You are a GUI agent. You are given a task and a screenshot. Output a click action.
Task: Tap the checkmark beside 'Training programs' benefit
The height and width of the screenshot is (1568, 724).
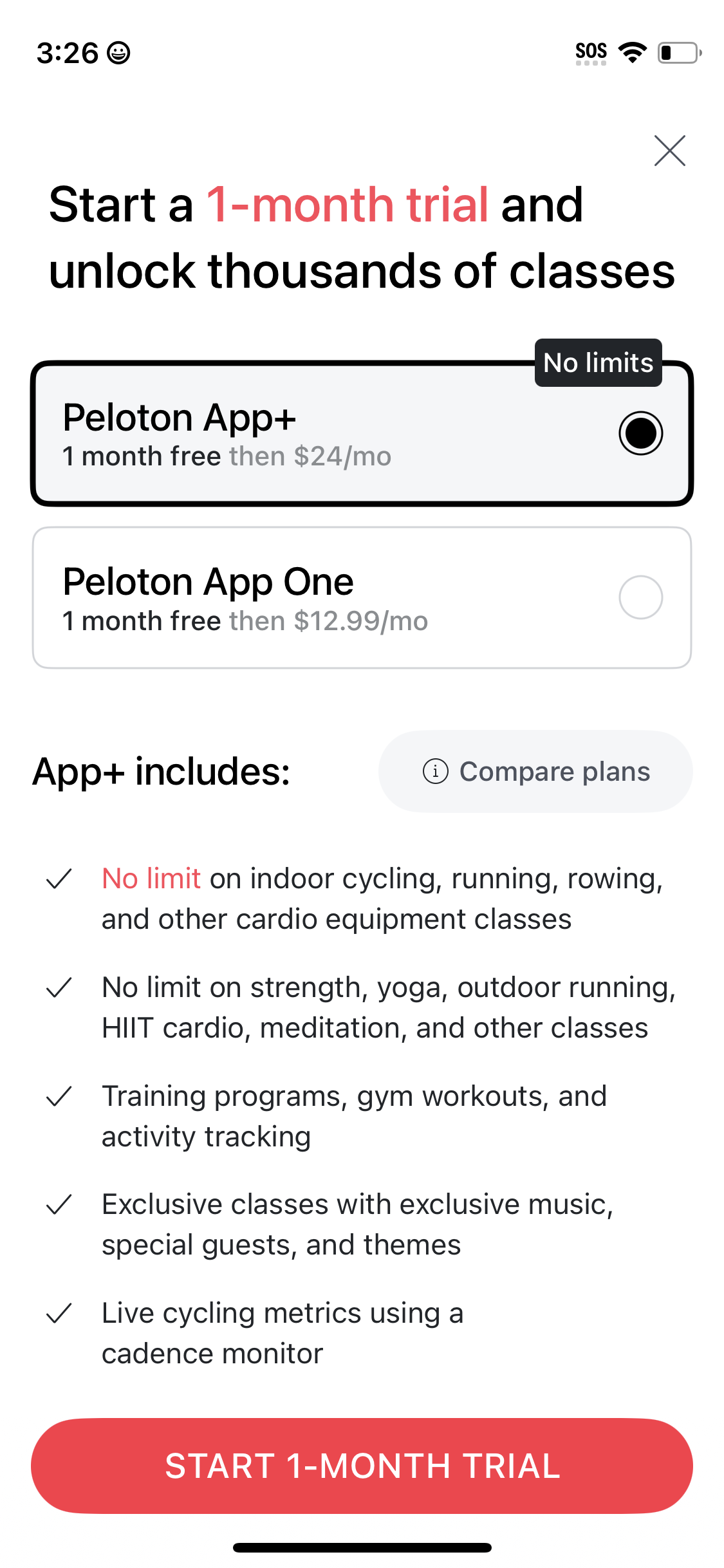[x=60, y=1096]
